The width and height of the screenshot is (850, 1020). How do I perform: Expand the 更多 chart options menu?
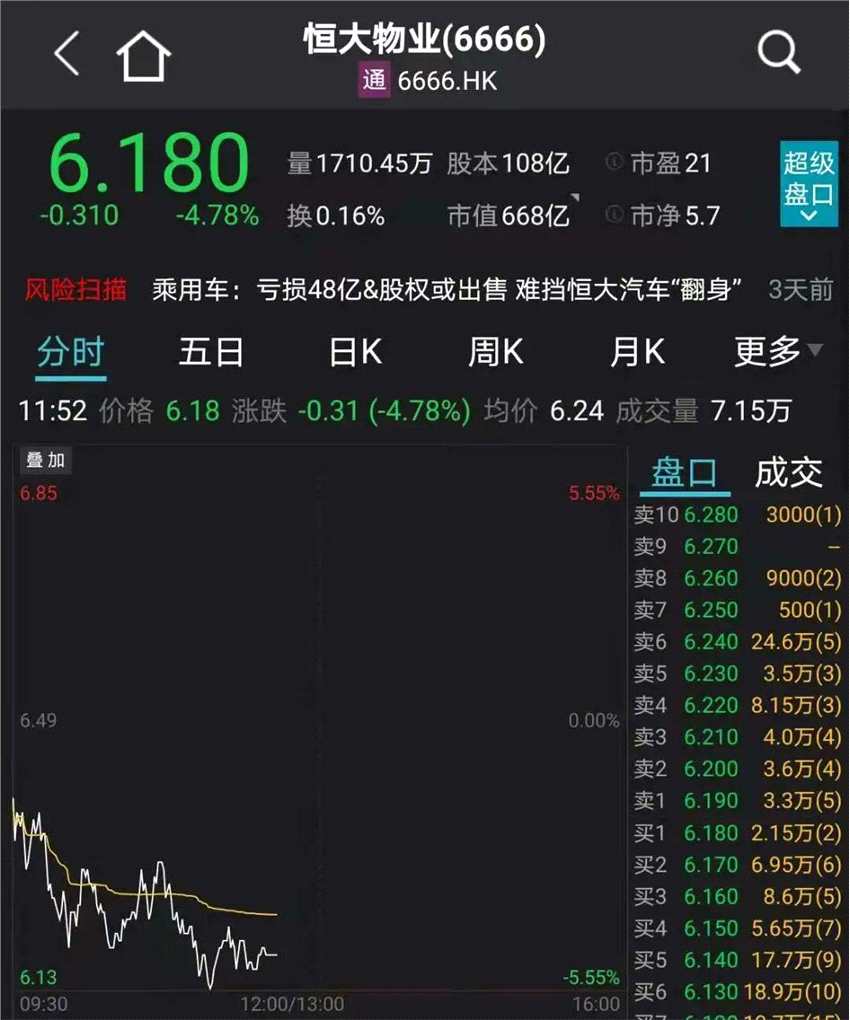tap(773, 352)
